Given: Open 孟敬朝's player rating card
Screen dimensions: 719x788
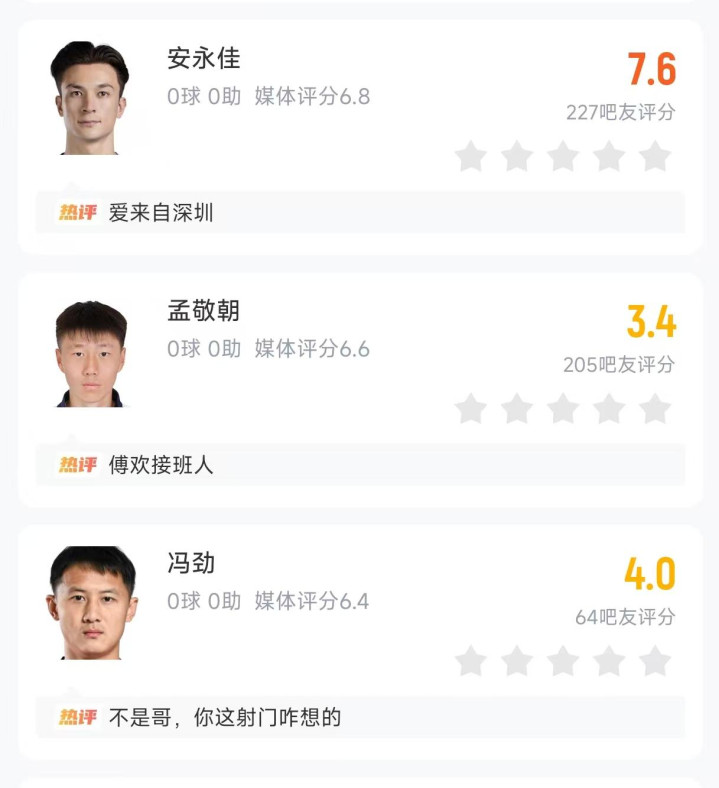Looking at the screenshot, I should coord(360,390).
